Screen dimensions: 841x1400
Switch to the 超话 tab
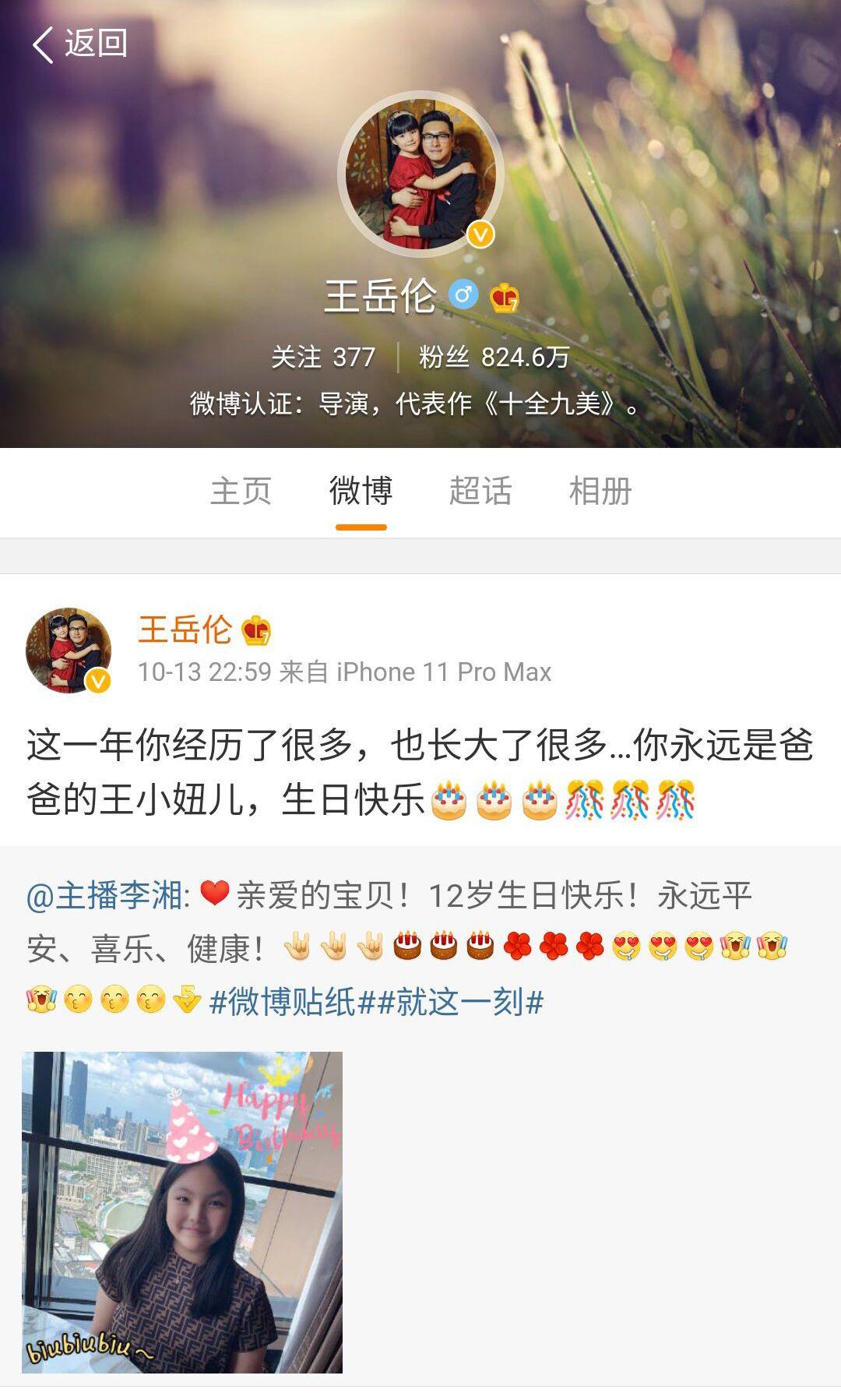tap(480, 492)
